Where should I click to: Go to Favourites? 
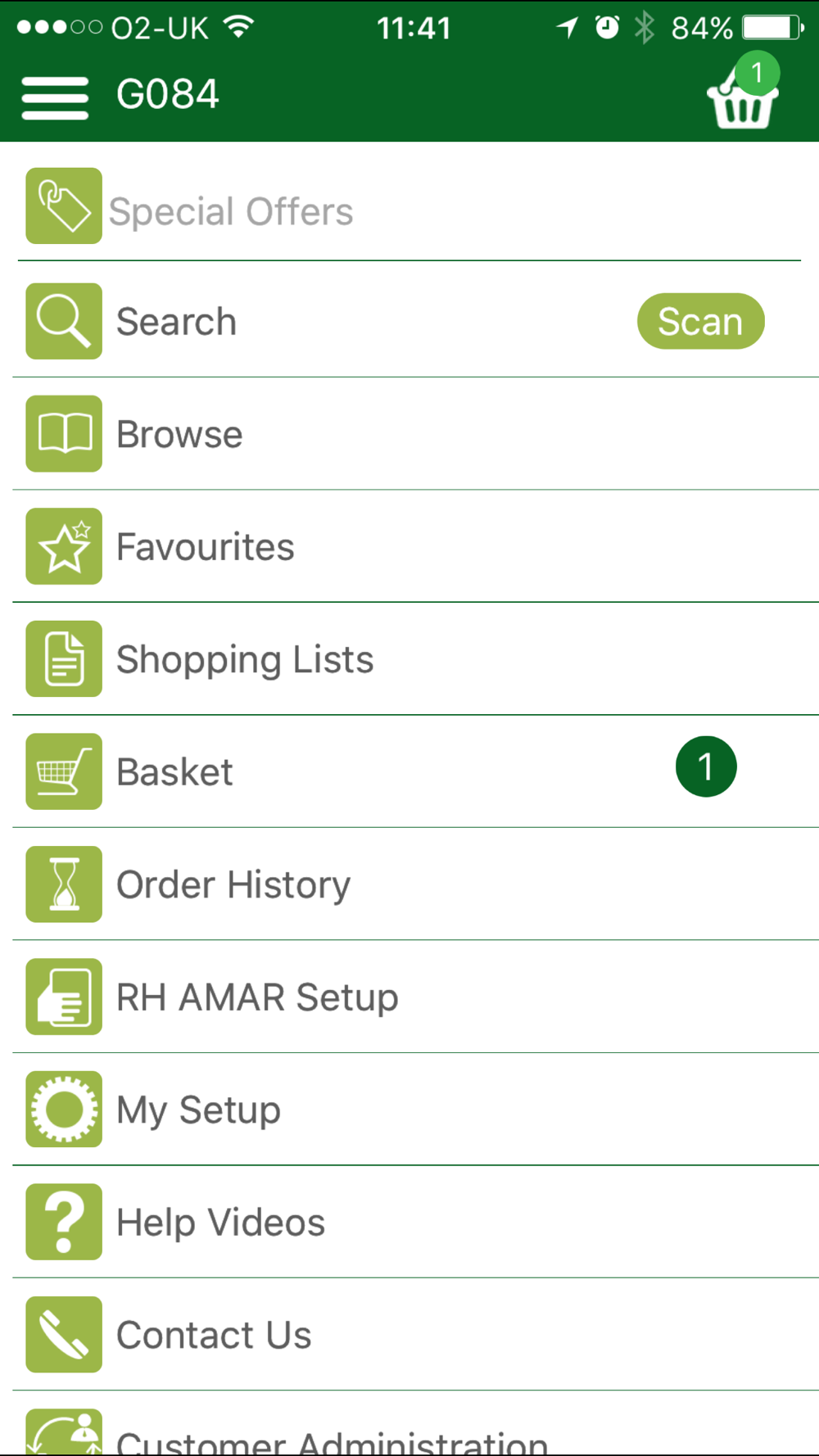[409, 546]
